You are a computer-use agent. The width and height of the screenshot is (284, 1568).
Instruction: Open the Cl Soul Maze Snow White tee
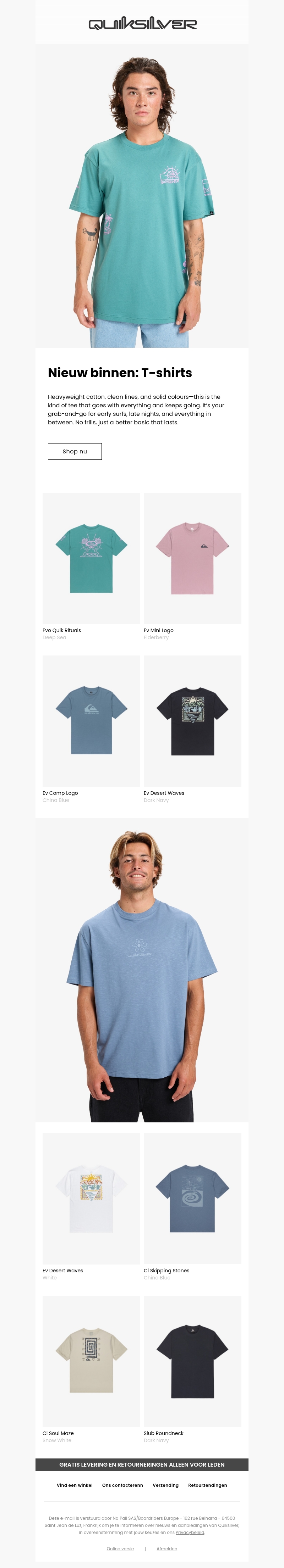(91, 1361)
